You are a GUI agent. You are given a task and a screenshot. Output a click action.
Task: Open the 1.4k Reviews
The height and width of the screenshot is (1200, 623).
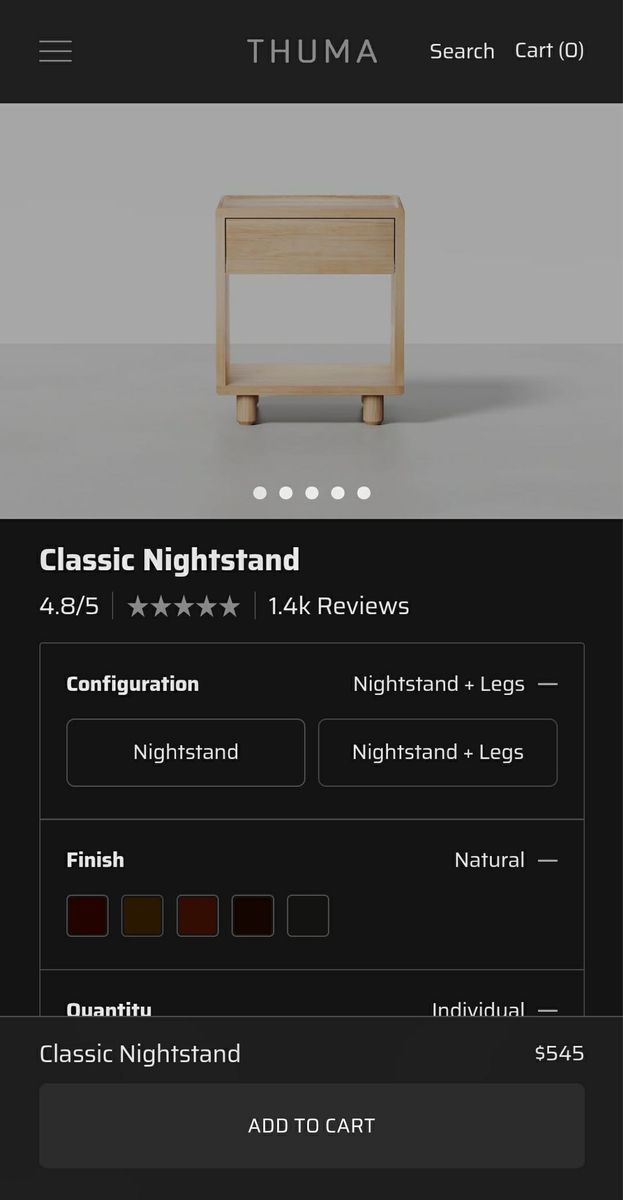[338, 606]
